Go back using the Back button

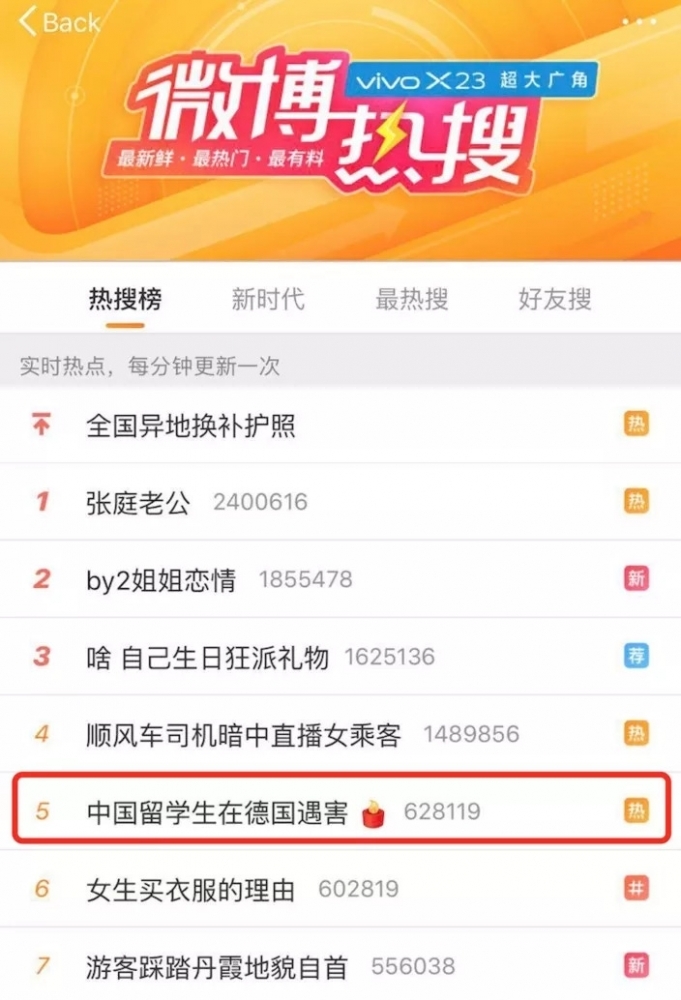click(x=60, y=22)
